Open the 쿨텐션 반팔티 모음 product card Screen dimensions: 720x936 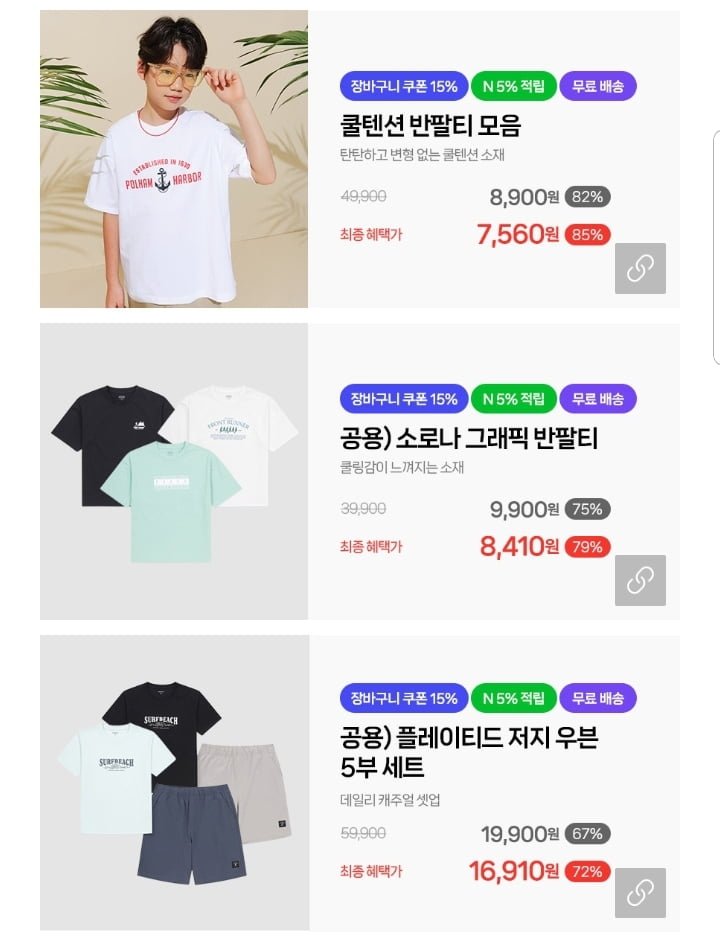pyautogui.click(x=430, y=127)
